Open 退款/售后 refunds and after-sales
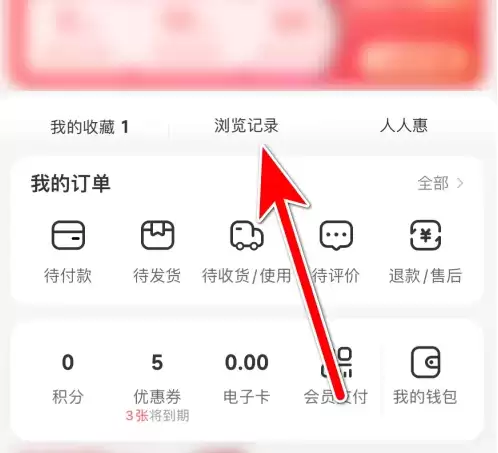 coord(425,252)
